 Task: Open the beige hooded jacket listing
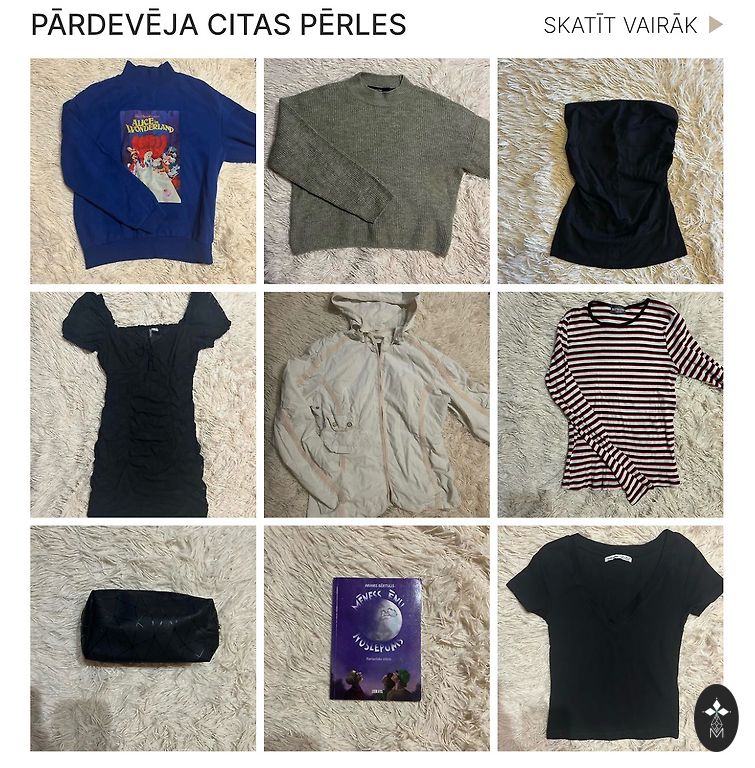[x=377, y=404]
